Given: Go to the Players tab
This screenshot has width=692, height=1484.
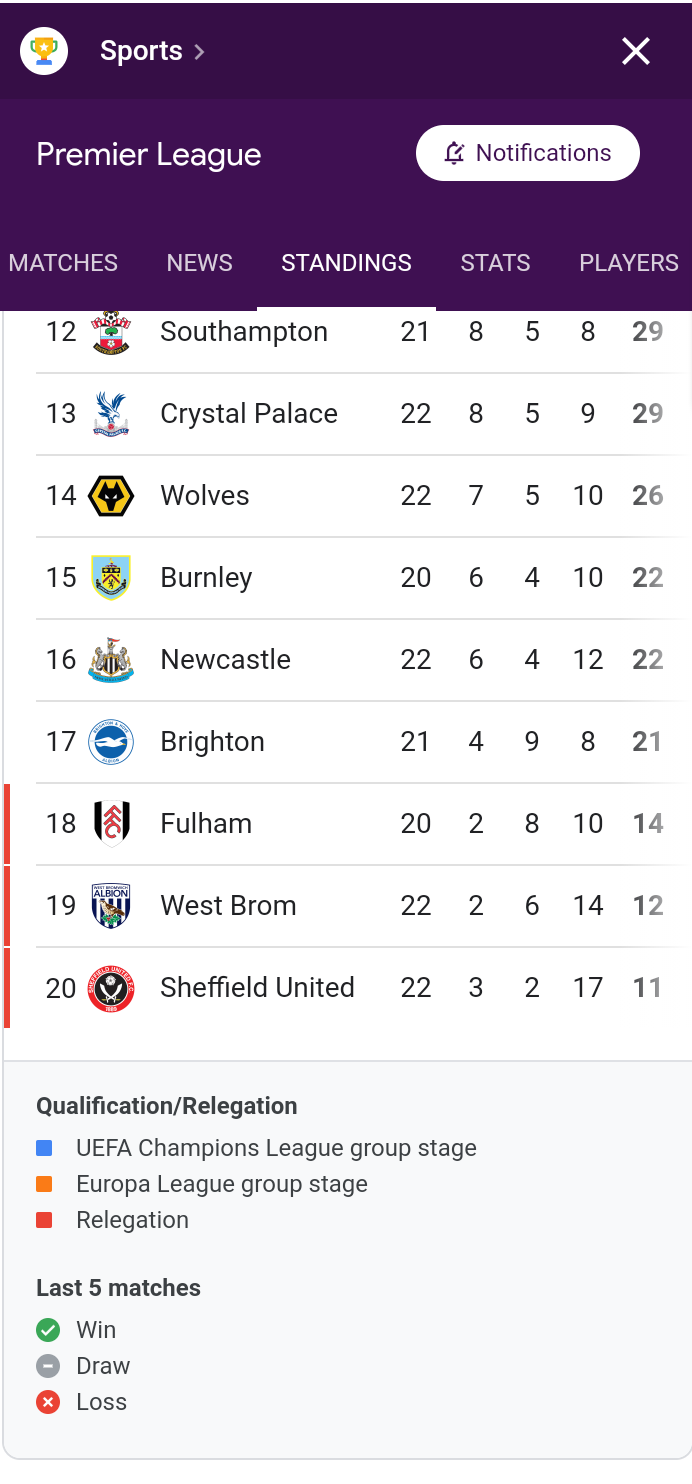Looking at the screenshot, I should click(x=629, y=263).
